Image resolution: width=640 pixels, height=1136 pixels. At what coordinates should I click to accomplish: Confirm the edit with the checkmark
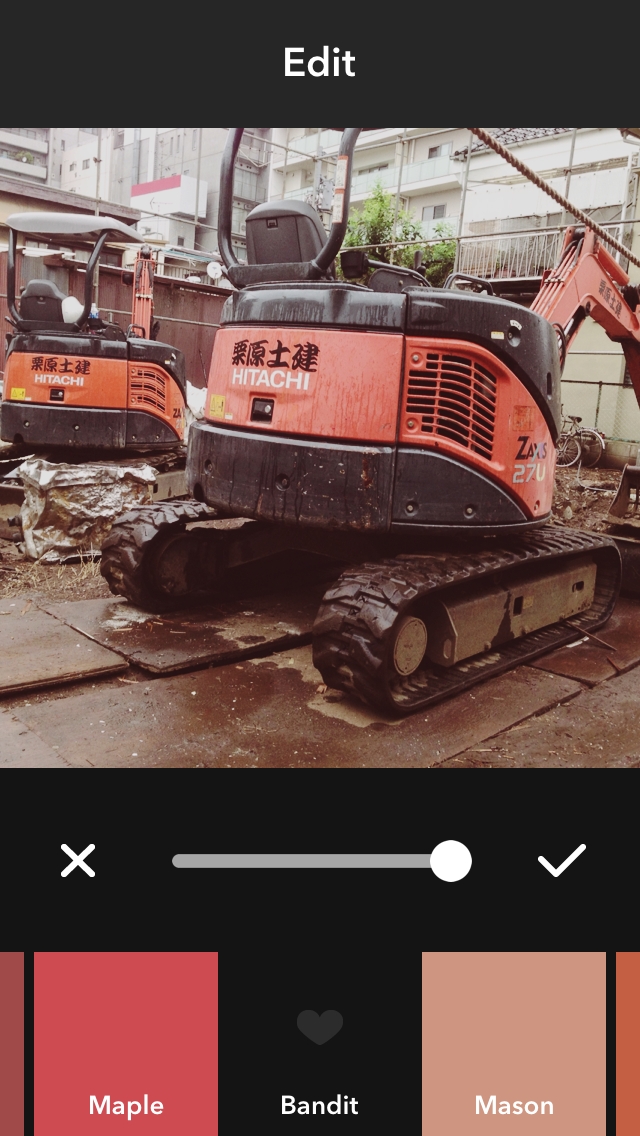(561, 860)
